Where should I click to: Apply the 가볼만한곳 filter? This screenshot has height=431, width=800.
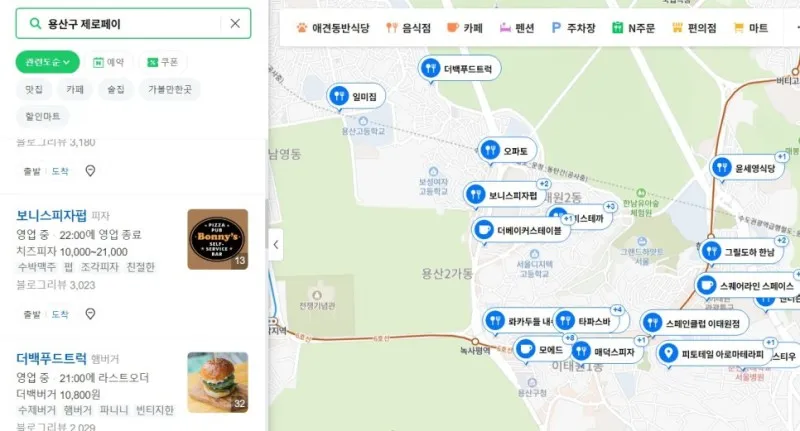[x=169, y=90]
